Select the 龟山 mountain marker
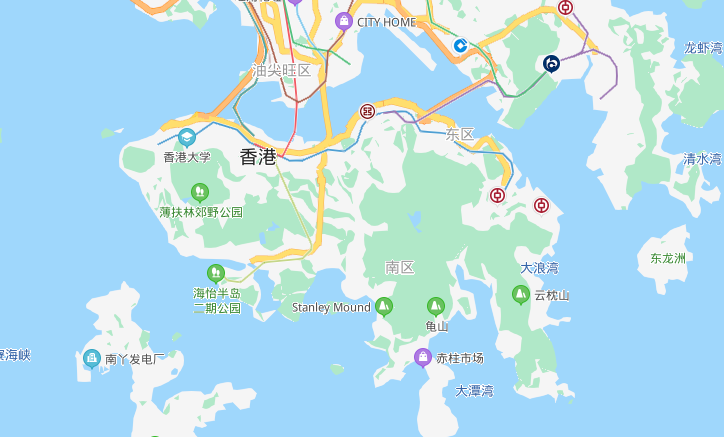This screenshot has width=724, height=437. [x=435, y=307]
